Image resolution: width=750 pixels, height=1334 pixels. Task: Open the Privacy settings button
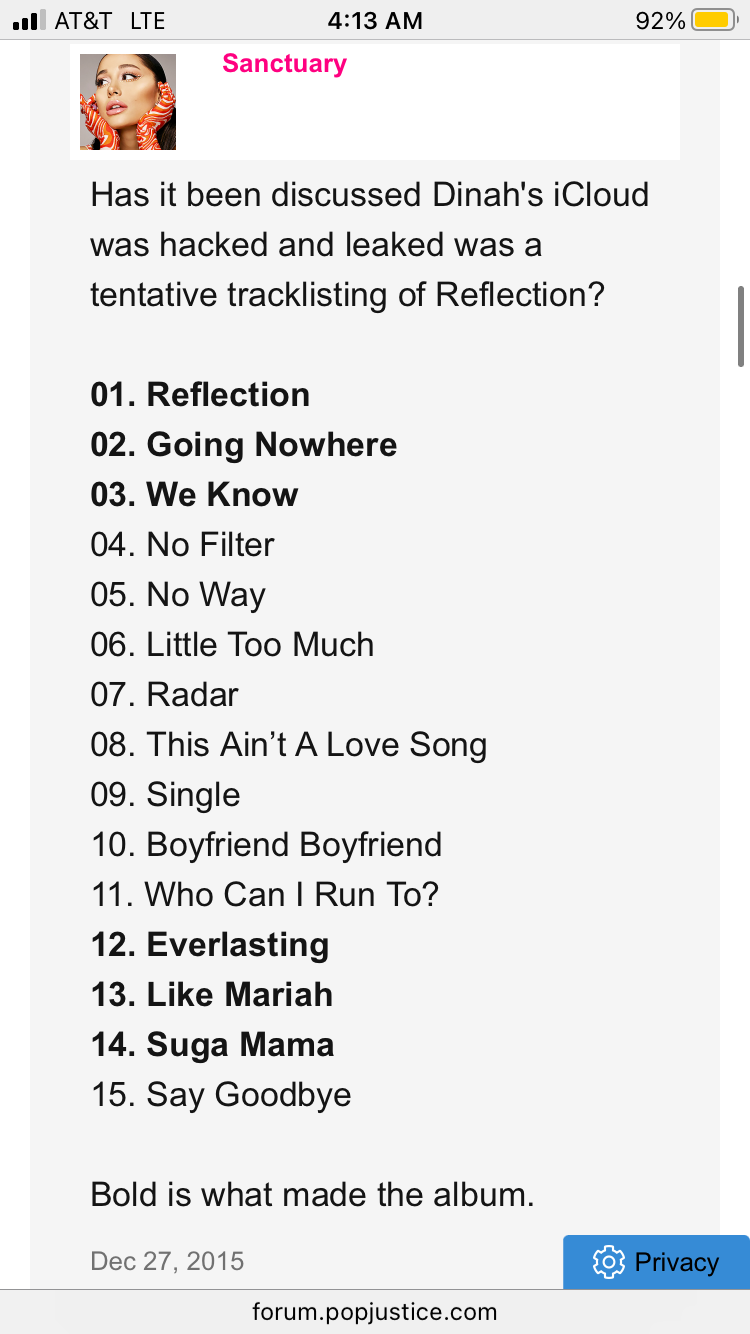[656, 1262]
